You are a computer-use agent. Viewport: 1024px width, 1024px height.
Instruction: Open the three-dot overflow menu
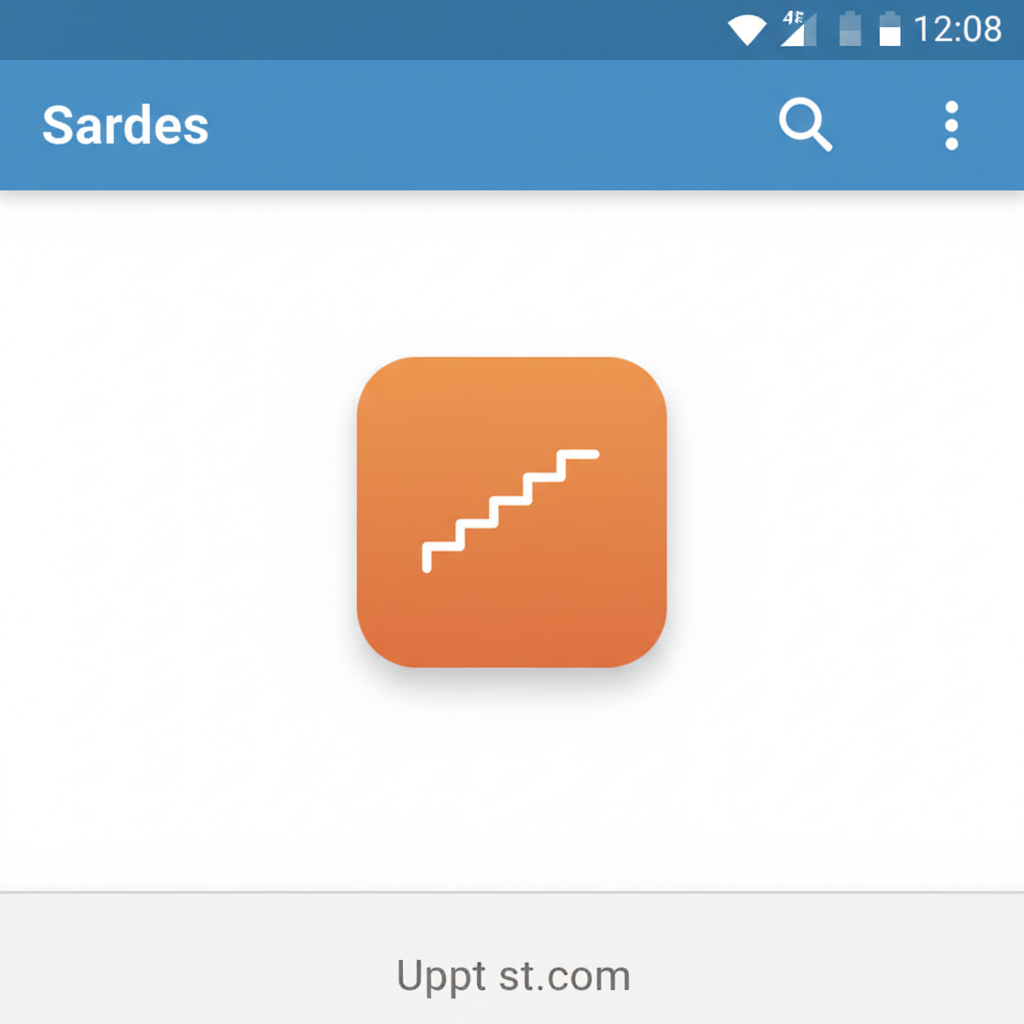click(951, 126)
